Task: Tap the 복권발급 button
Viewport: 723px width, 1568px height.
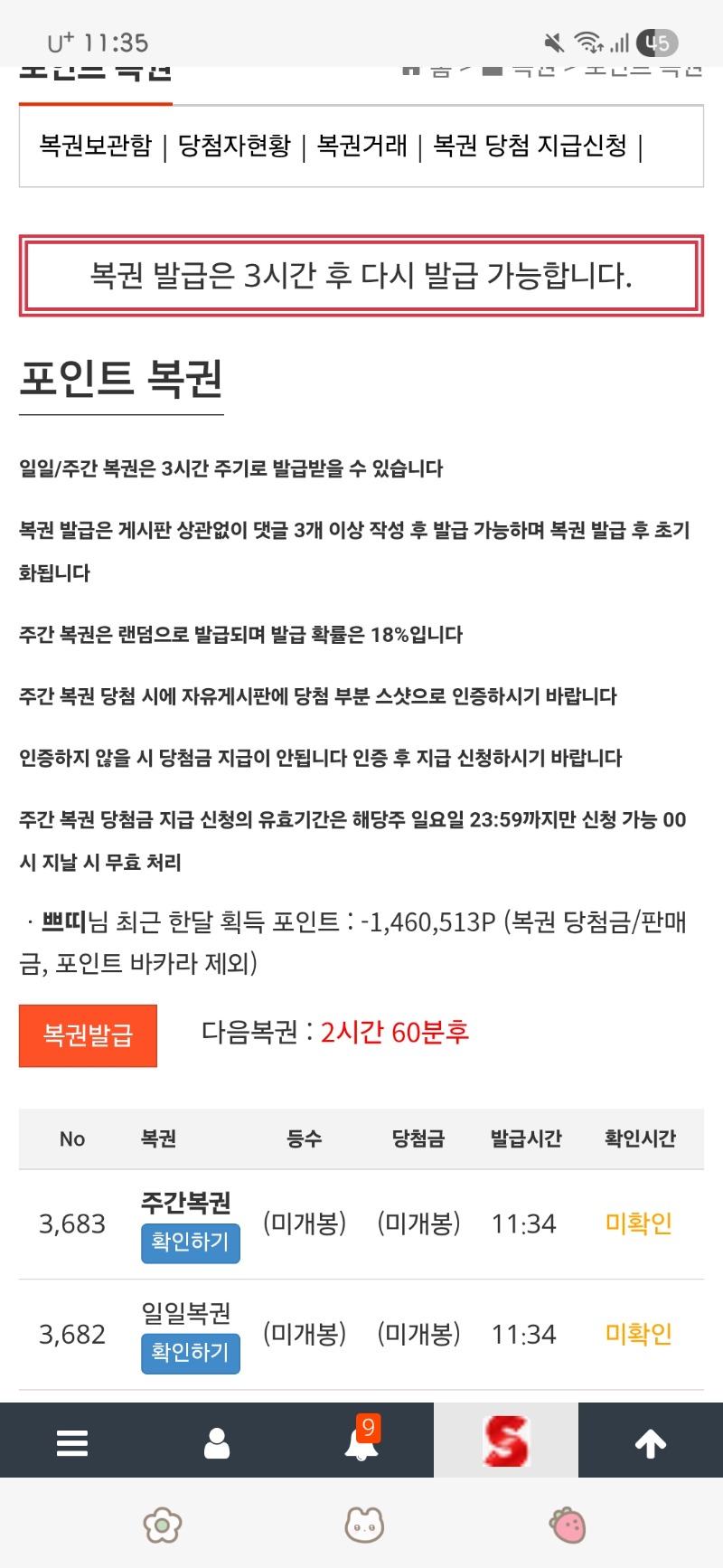Action: [88, 1035]
